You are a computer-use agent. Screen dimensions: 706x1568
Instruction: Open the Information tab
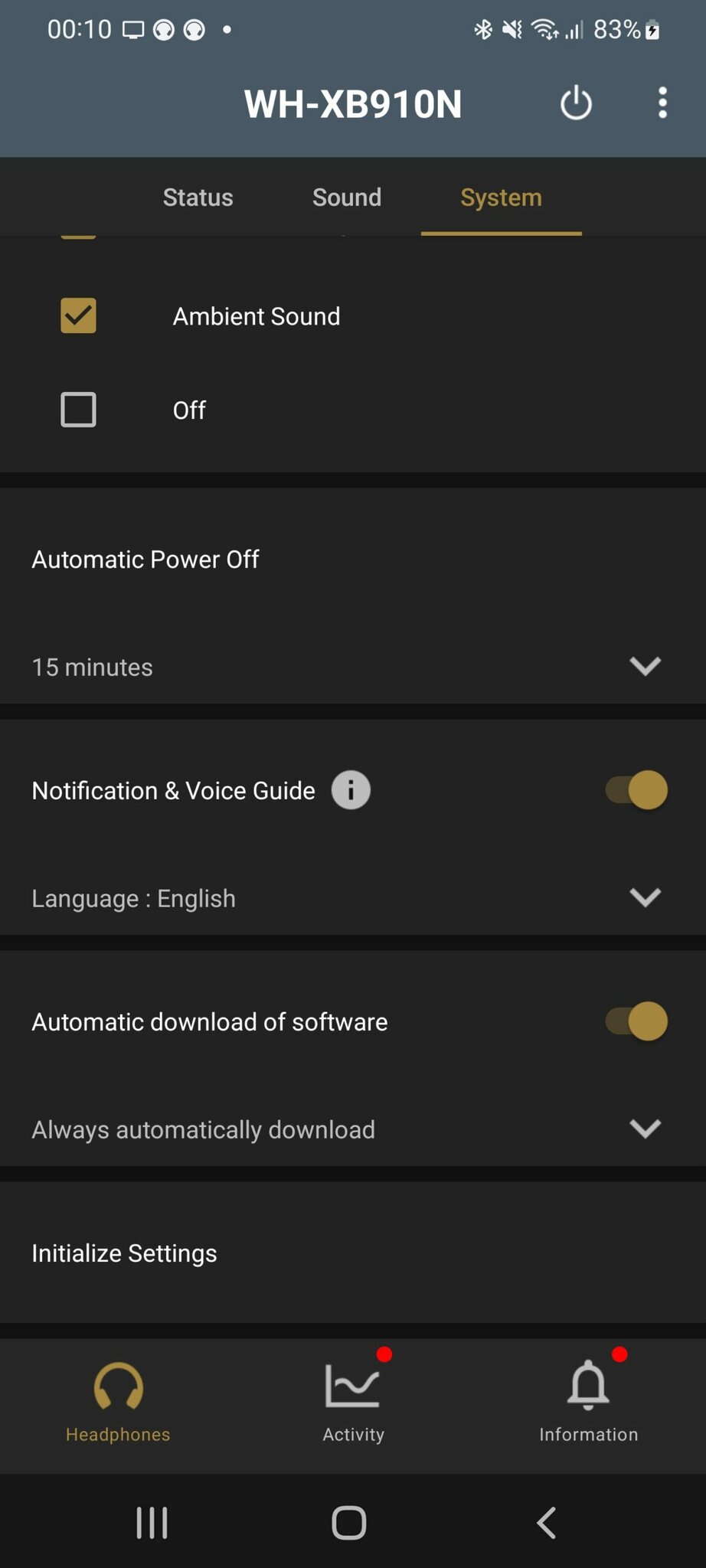click(588, 1403)
